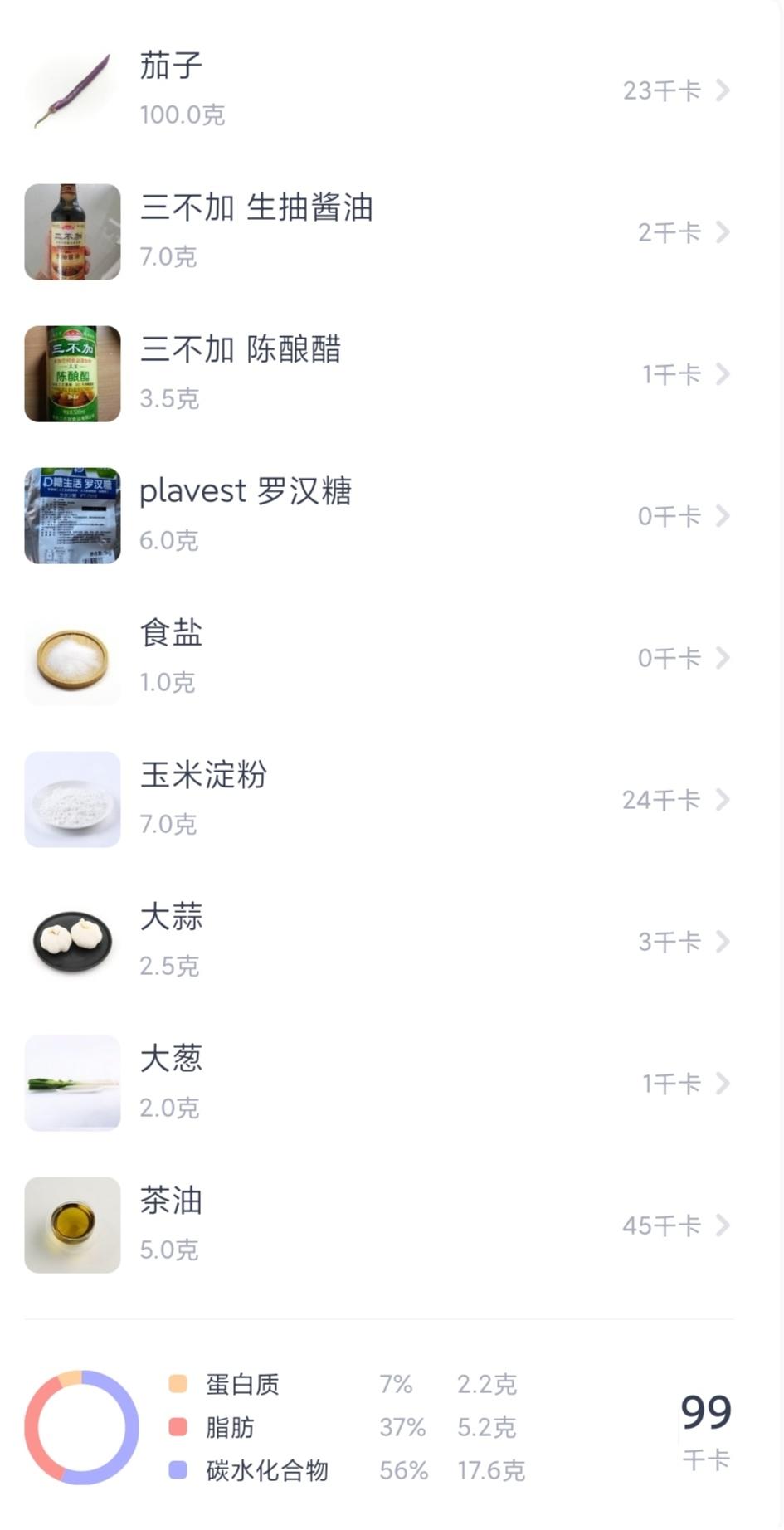784x1530 pixels.
Task: Select the 陈酿醋 bottle thumbnail
Action: (72, 374)
